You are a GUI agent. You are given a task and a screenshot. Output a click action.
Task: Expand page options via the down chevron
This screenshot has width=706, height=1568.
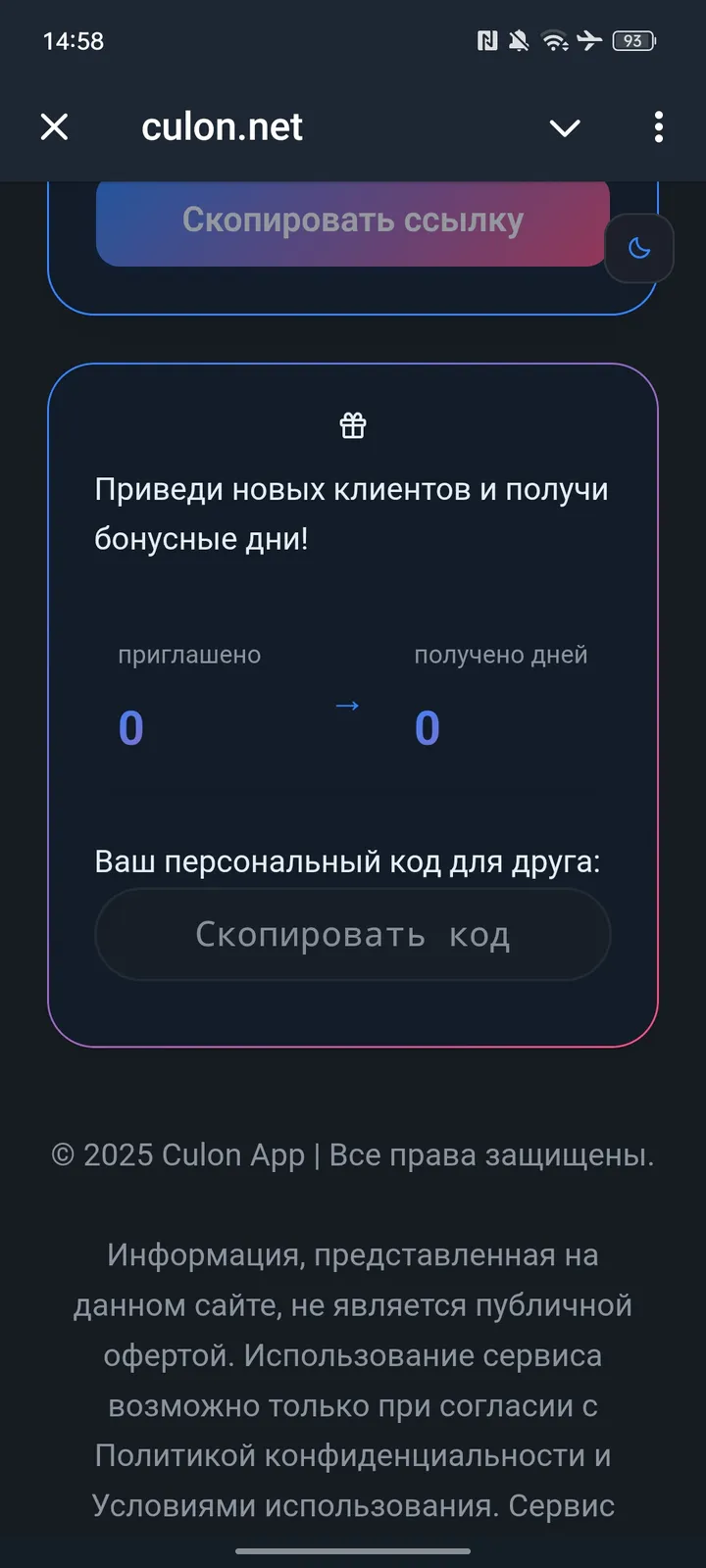pos(565,127)
